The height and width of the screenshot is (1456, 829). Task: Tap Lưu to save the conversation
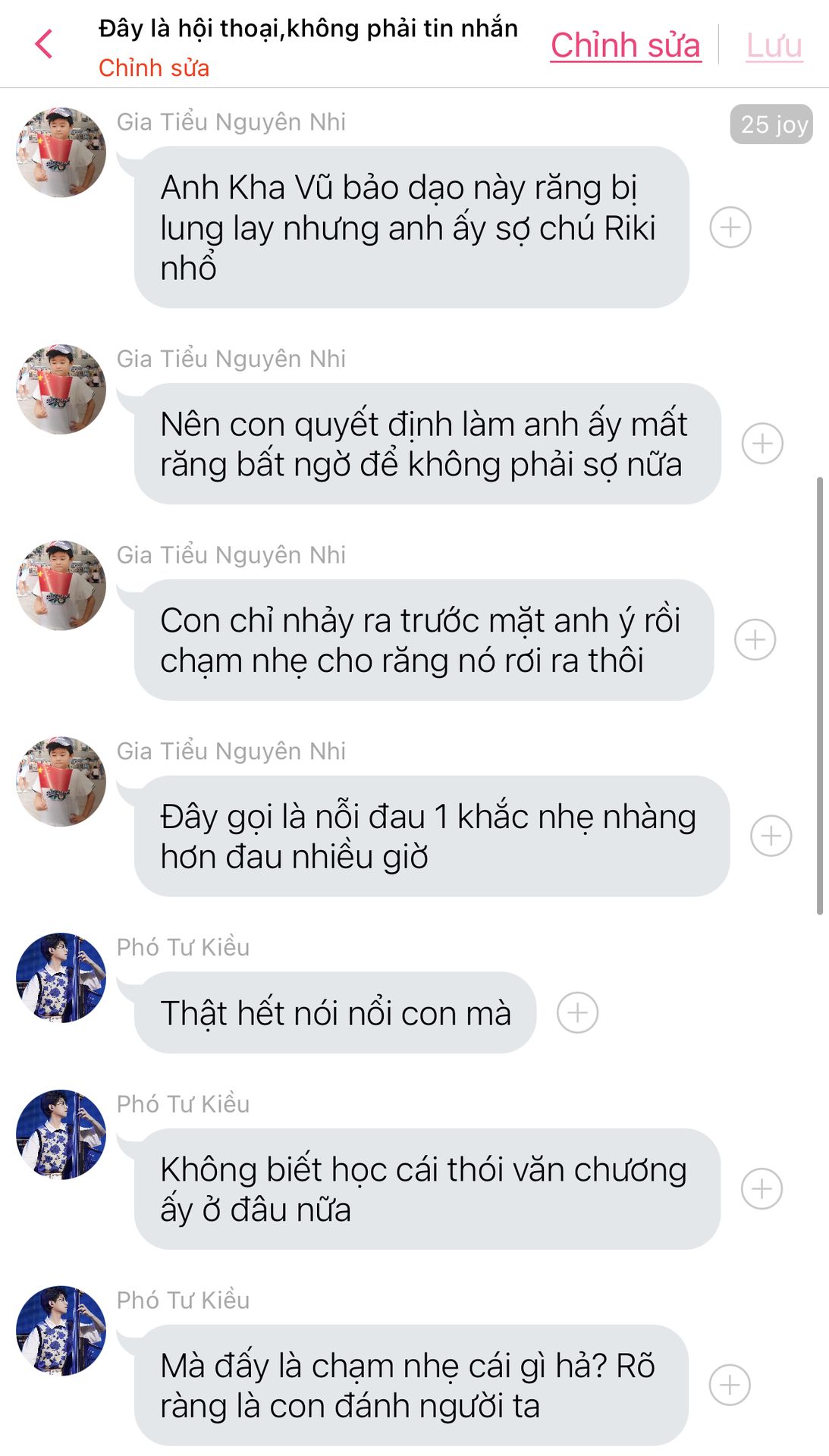pyautogui.click(x=774, y=45)
